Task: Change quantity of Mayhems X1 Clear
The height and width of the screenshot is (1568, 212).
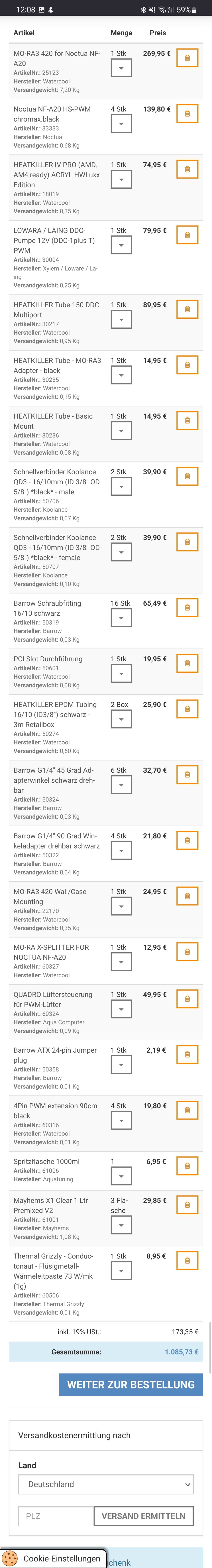Action: coord(121,1225)
